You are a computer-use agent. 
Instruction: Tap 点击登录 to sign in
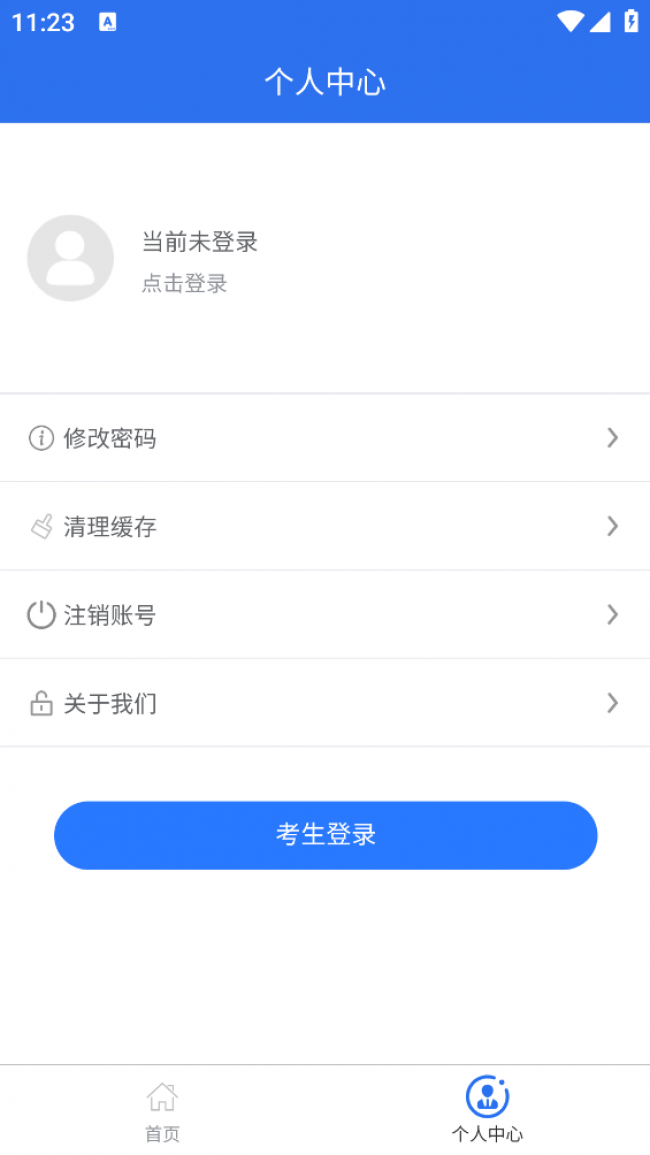185,284
